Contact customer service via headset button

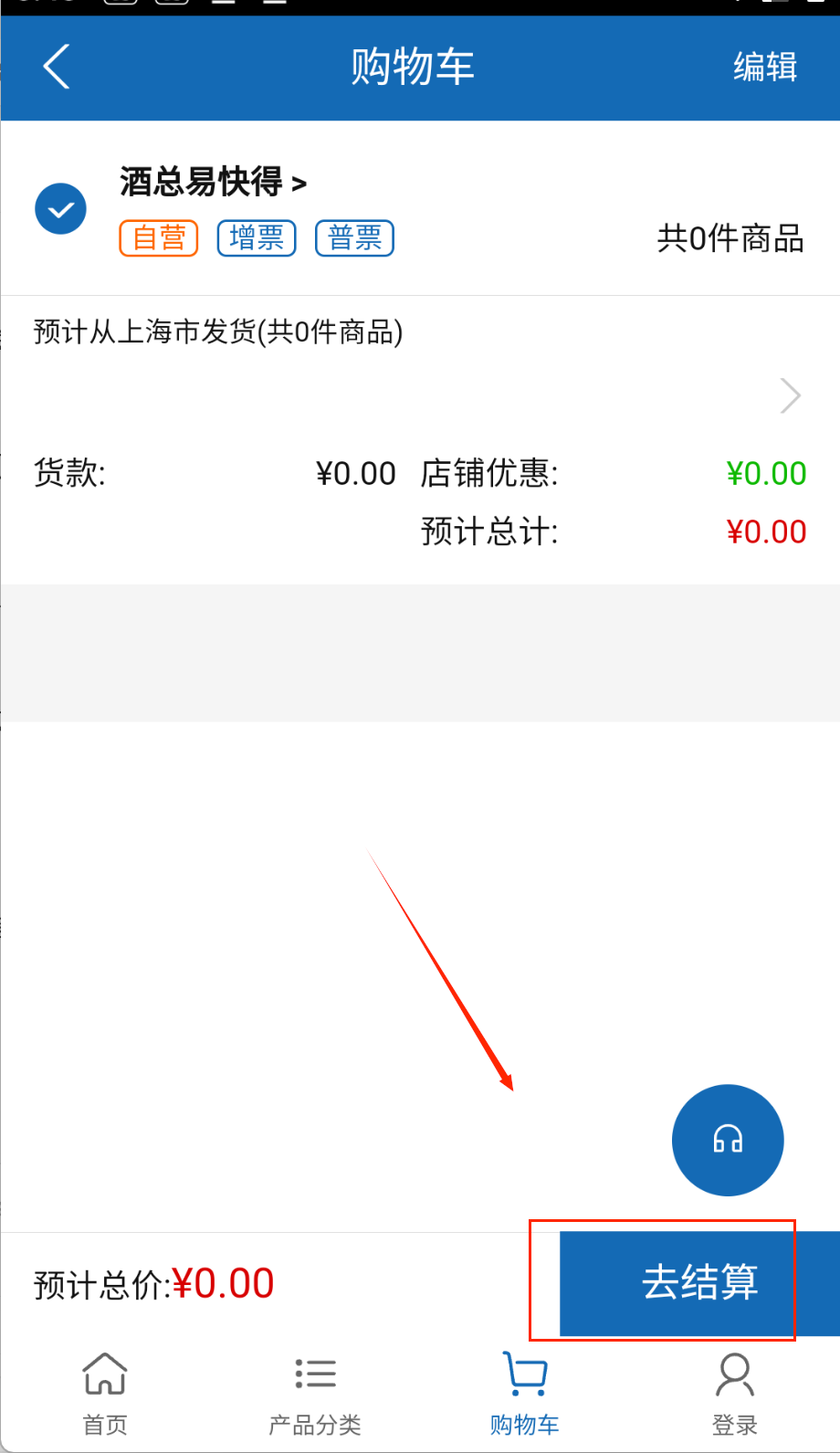728,1140
